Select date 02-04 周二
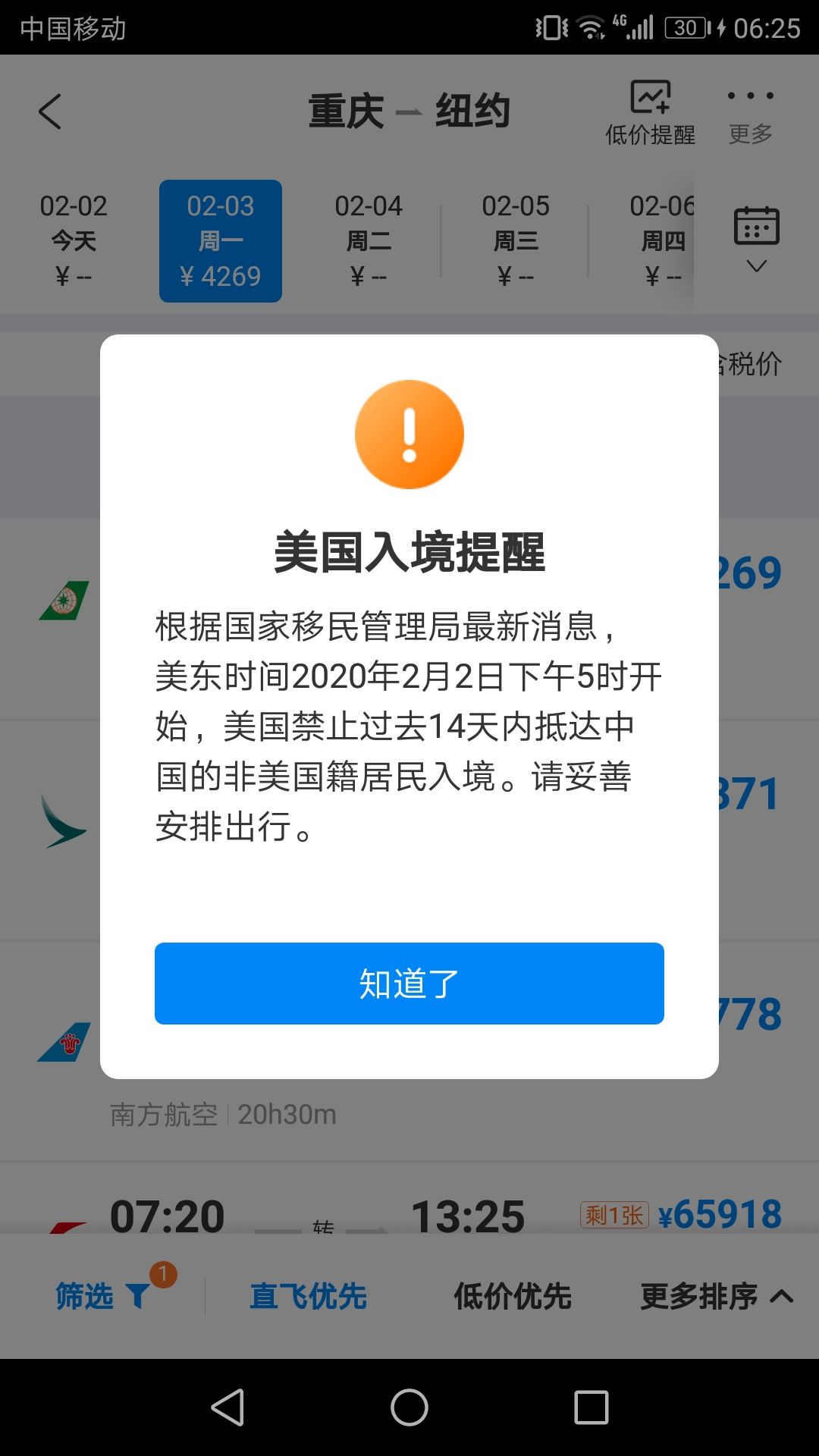Viewport: 819px width, 1456px height. pyautogui.click(x=369, y=240)
